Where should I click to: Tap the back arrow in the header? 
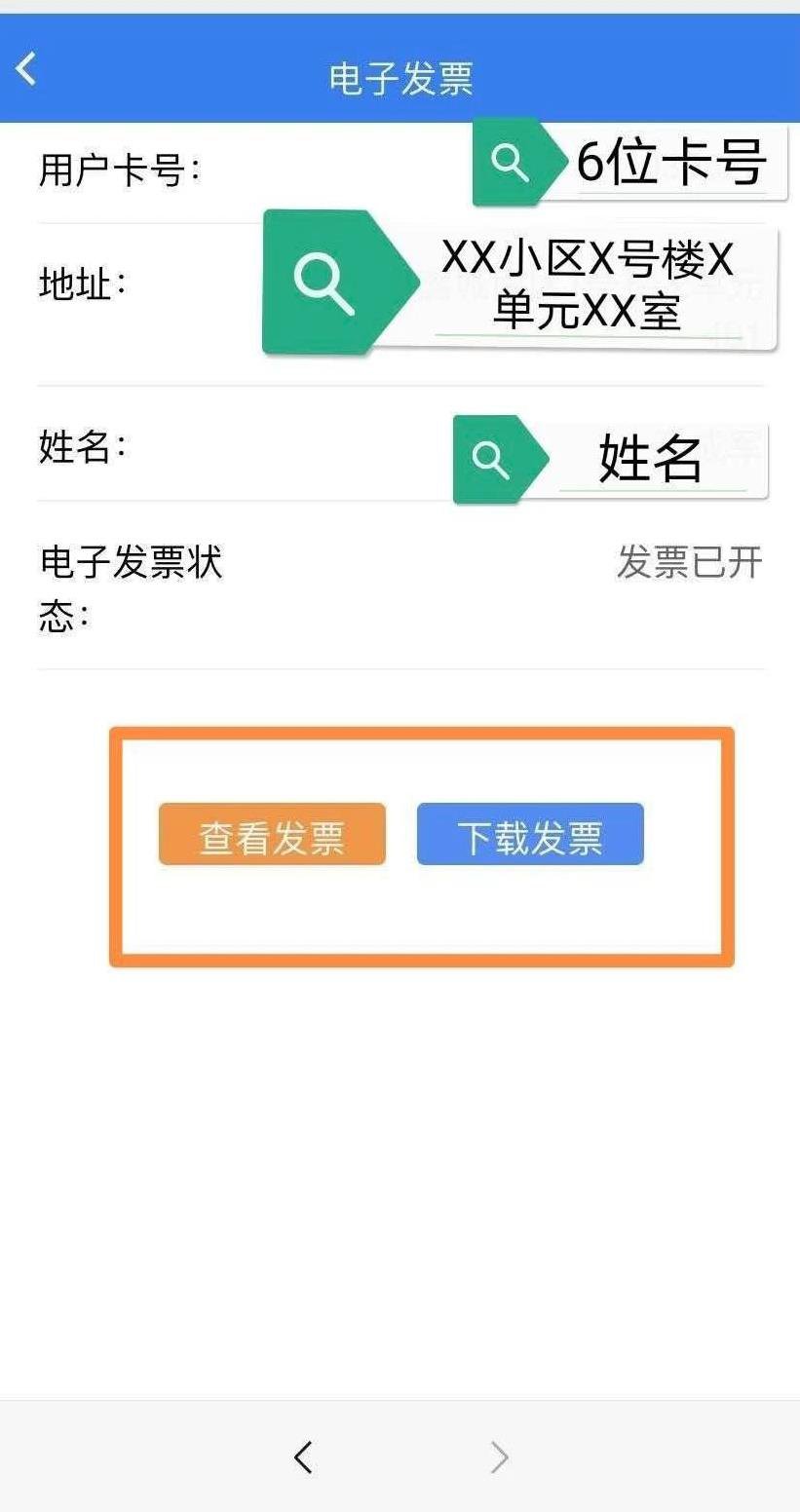coord(26,69)
